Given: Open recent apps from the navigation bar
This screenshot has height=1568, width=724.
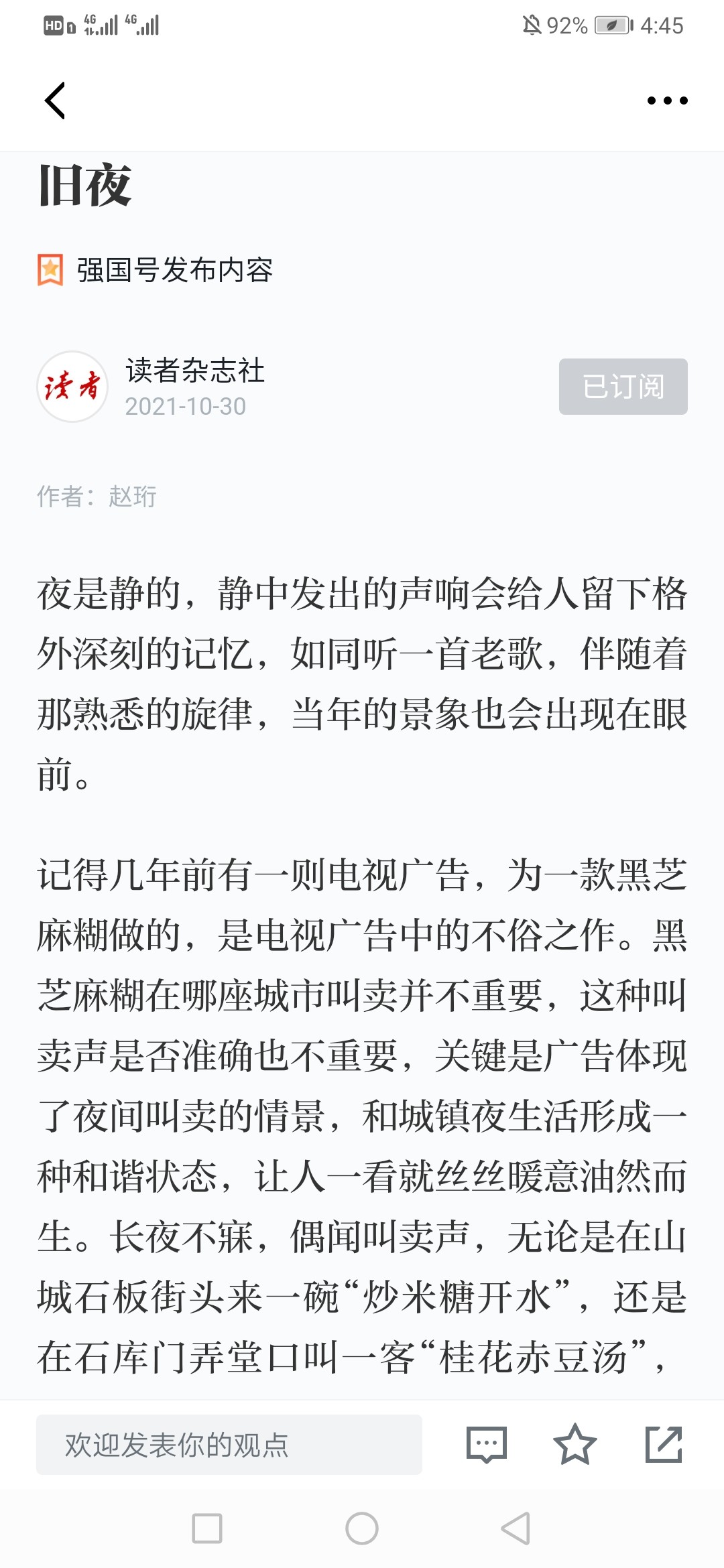Looking at the screenshot, I should click(x=207, y=1528).
